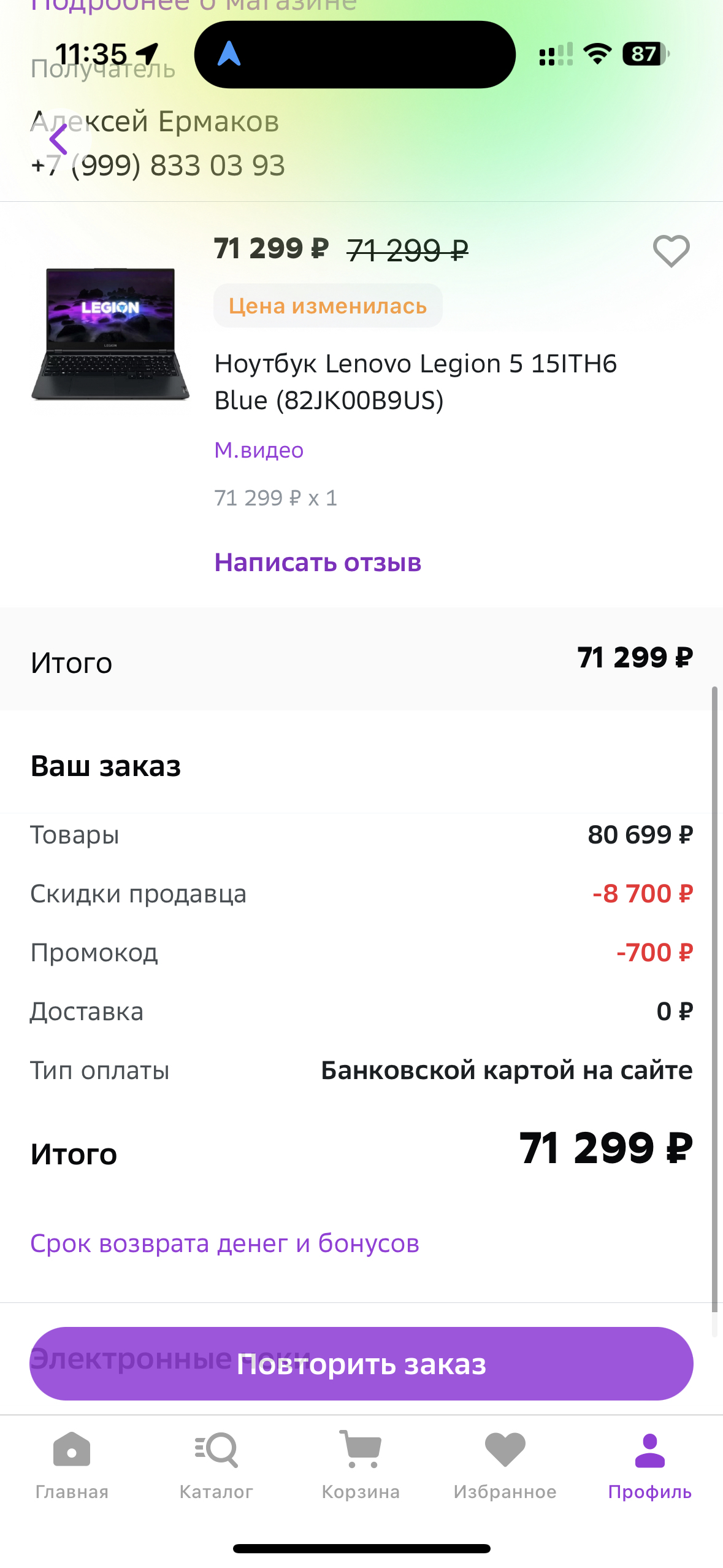Open the Lenovo Legion 5 15ITH6 product title
723x1568 pixels.
click(x=415, y=382)
